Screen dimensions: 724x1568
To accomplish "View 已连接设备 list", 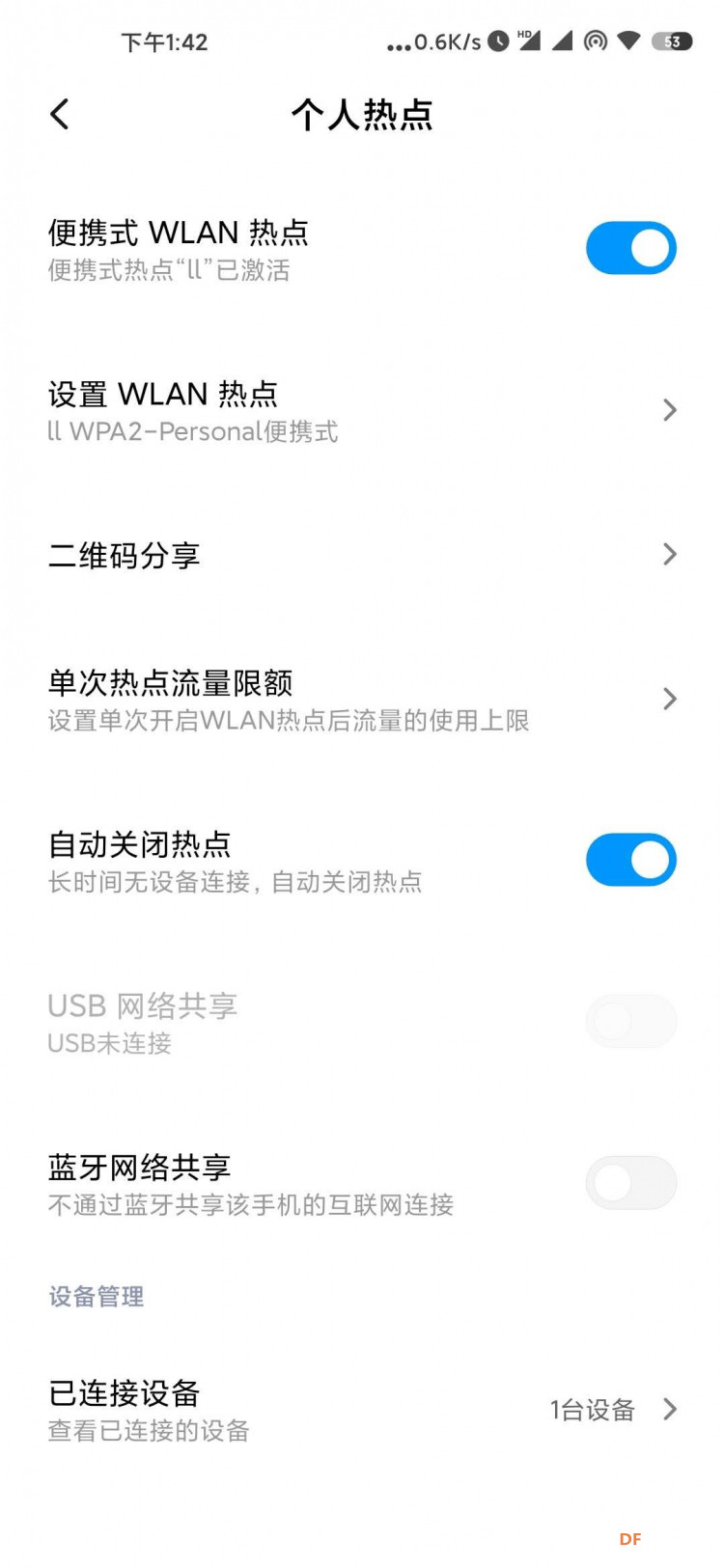I will pos(362,1410).
